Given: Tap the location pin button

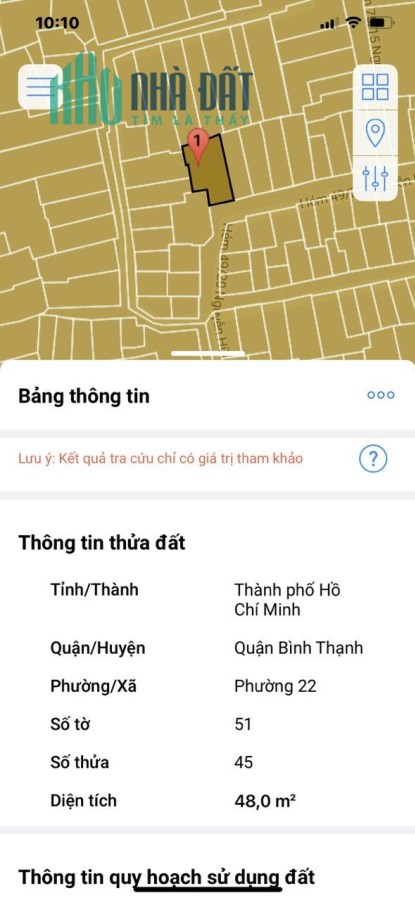Looking at the screenshot, I should click(375, 133).
